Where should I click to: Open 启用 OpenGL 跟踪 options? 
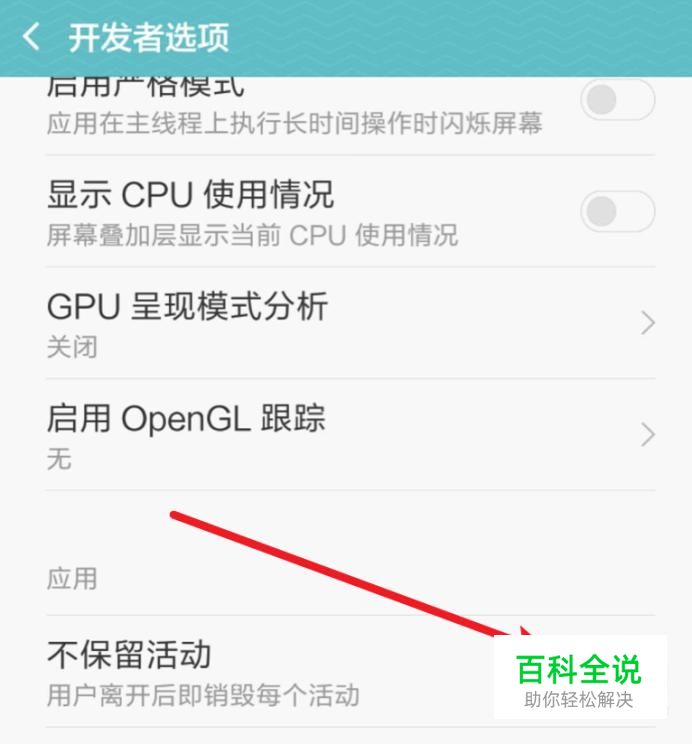(350, 435)
